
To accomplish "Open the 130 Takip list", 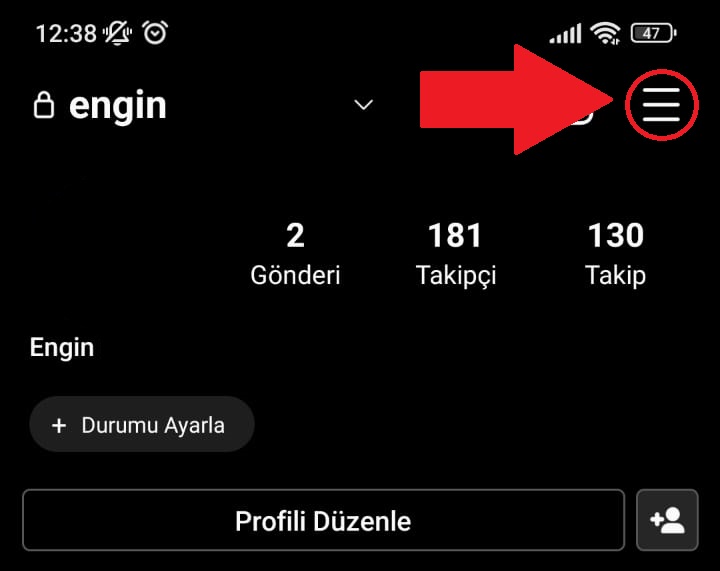I will 615,254.
